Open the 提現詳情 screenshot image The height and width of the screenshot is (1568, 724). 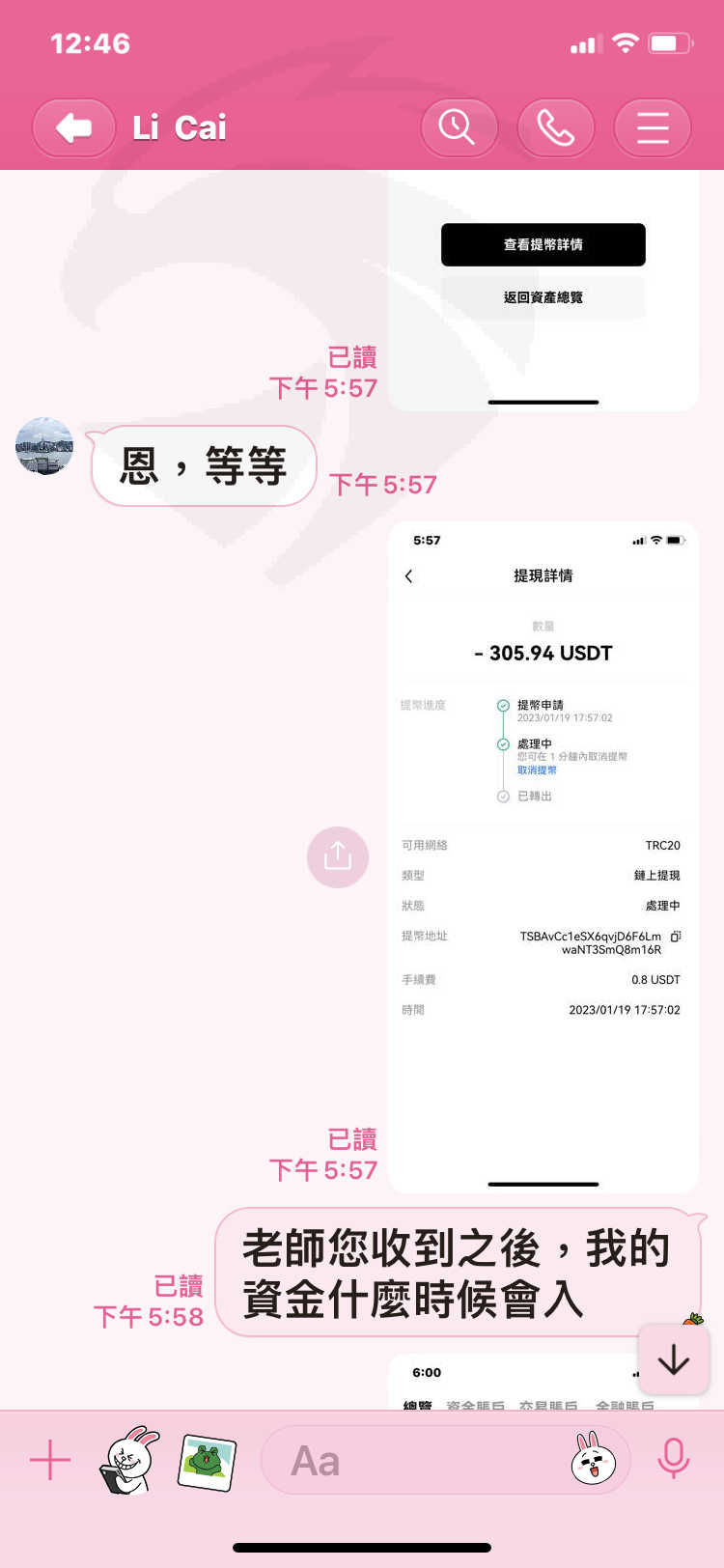pos(543,857)
